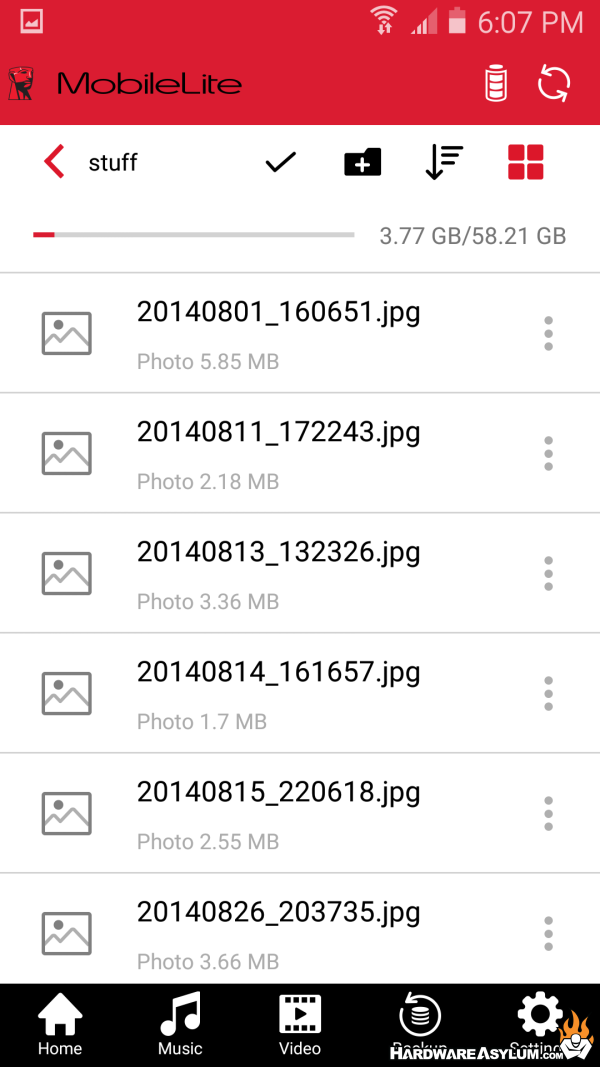Image resolution: width=600 pixels, height=1067 pixels.
Task: Go back from the stuff folder
Action: click(x=55, y=162)
